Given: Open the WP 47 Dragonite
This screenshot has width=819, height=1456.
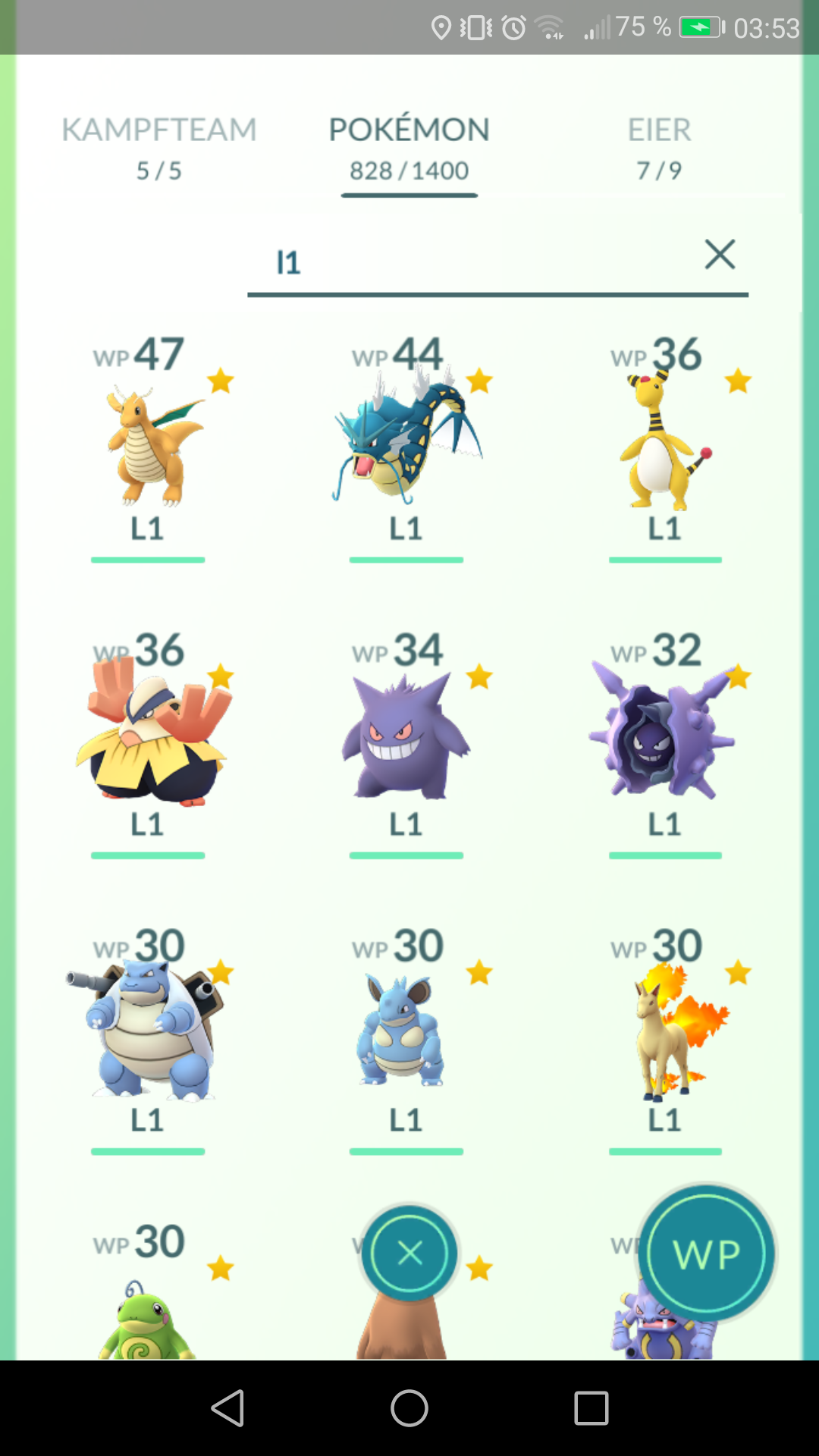Looking at the screenshot, I should pos(148,447).
